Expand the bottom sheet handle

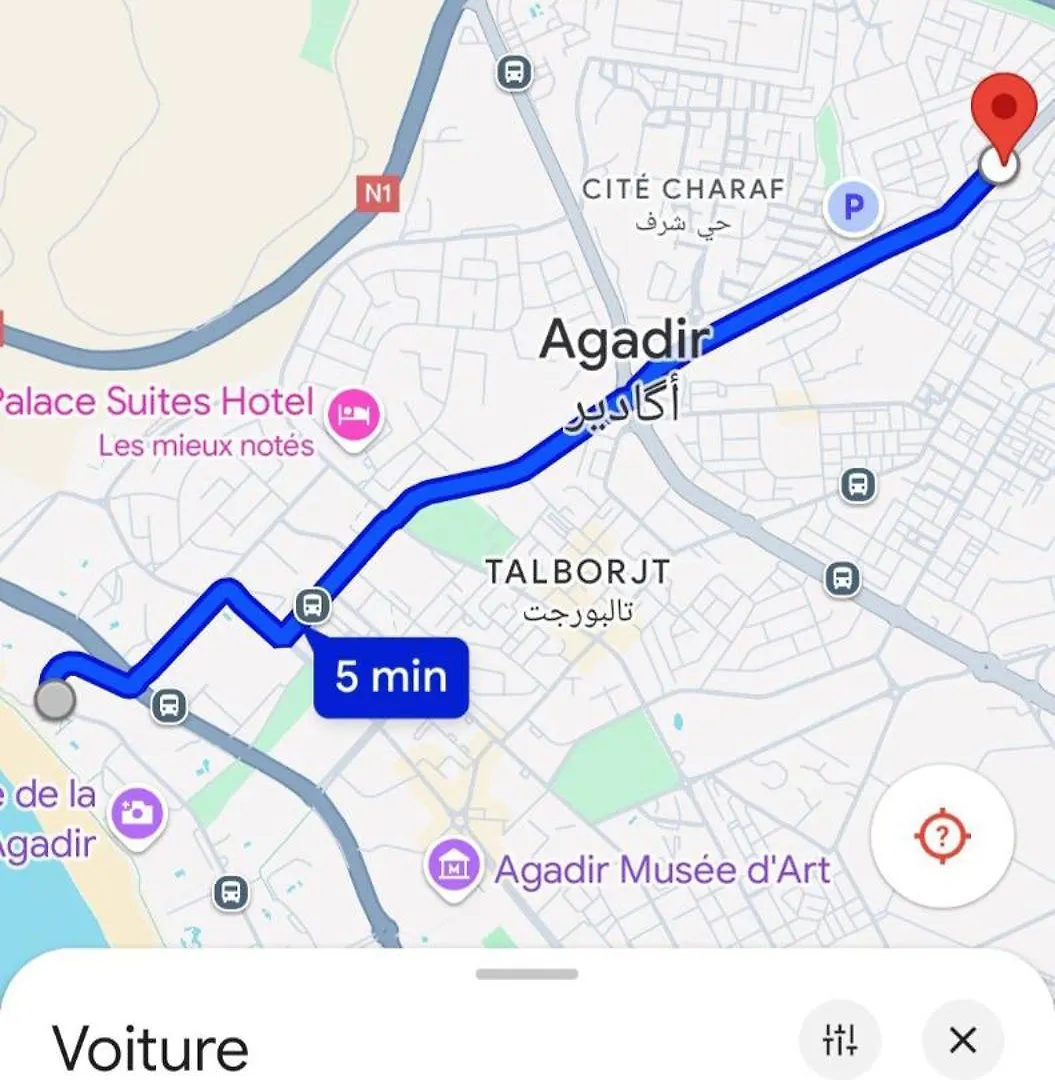[x=527, y=974]
